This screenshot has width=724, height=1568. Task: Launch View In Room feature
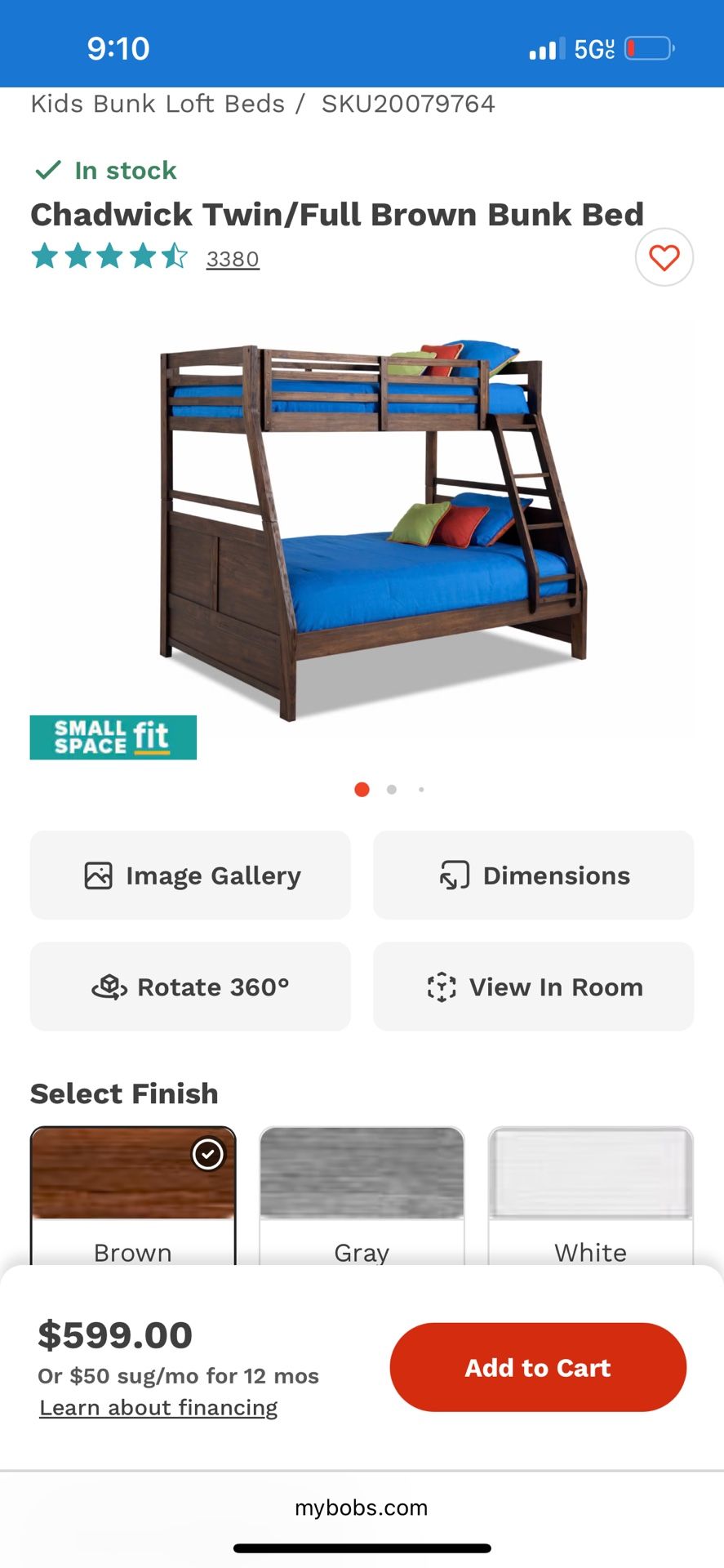tap(533, 986)
